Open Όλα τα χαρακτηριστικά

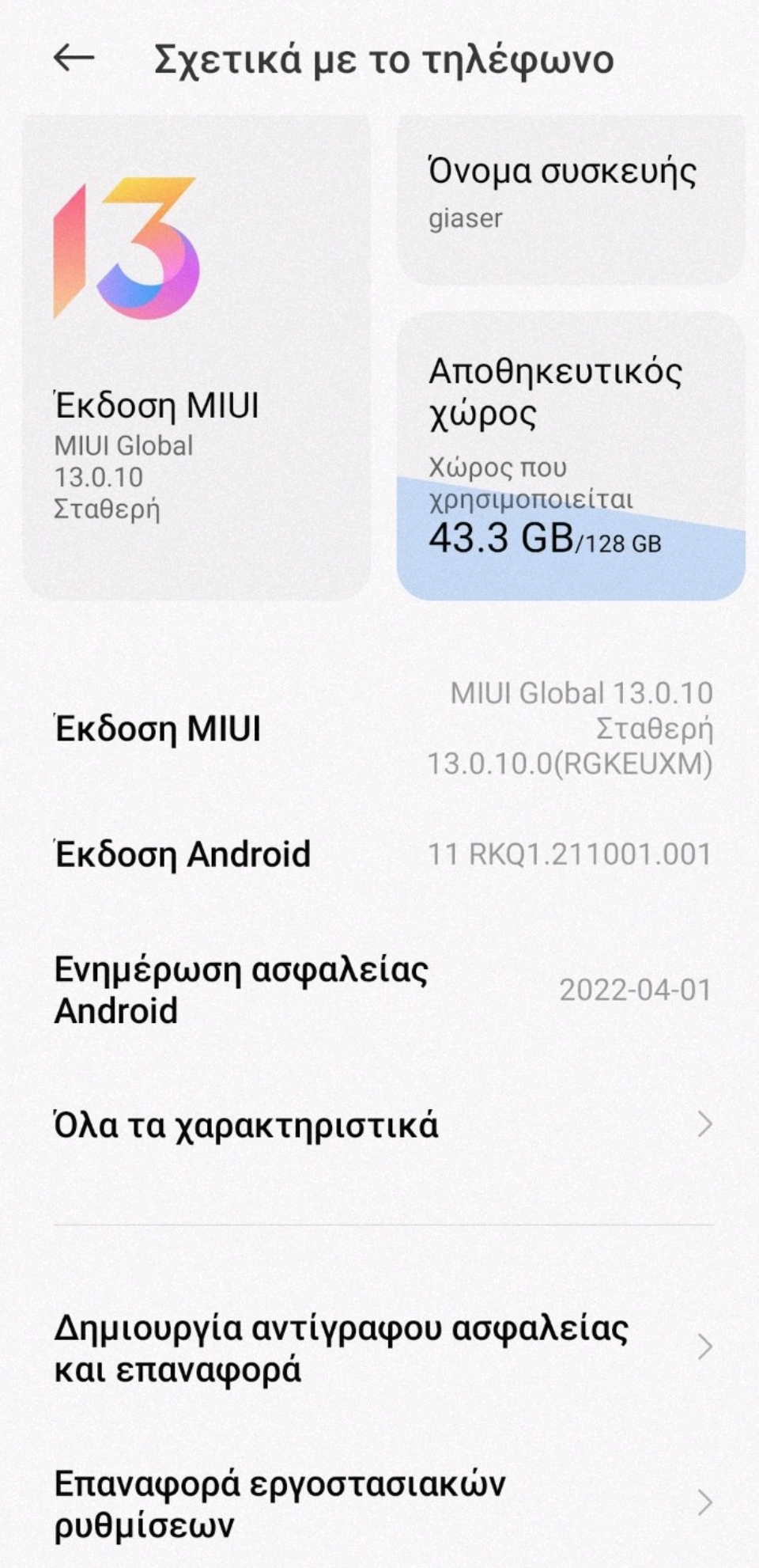coord(379,1124)
